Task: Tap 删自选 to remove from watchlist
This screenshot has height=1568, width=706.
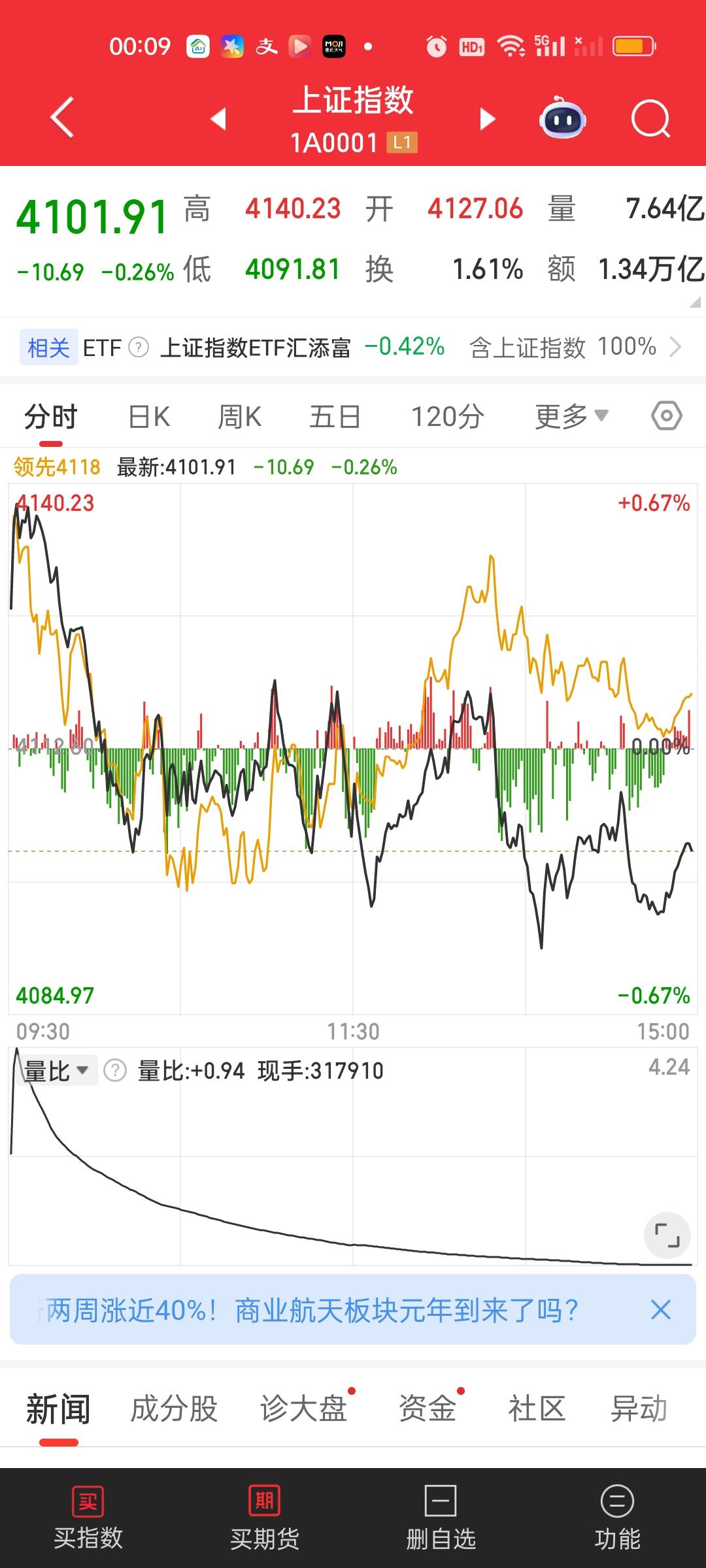Action: pyautogui.click(x=440, y=1522)
